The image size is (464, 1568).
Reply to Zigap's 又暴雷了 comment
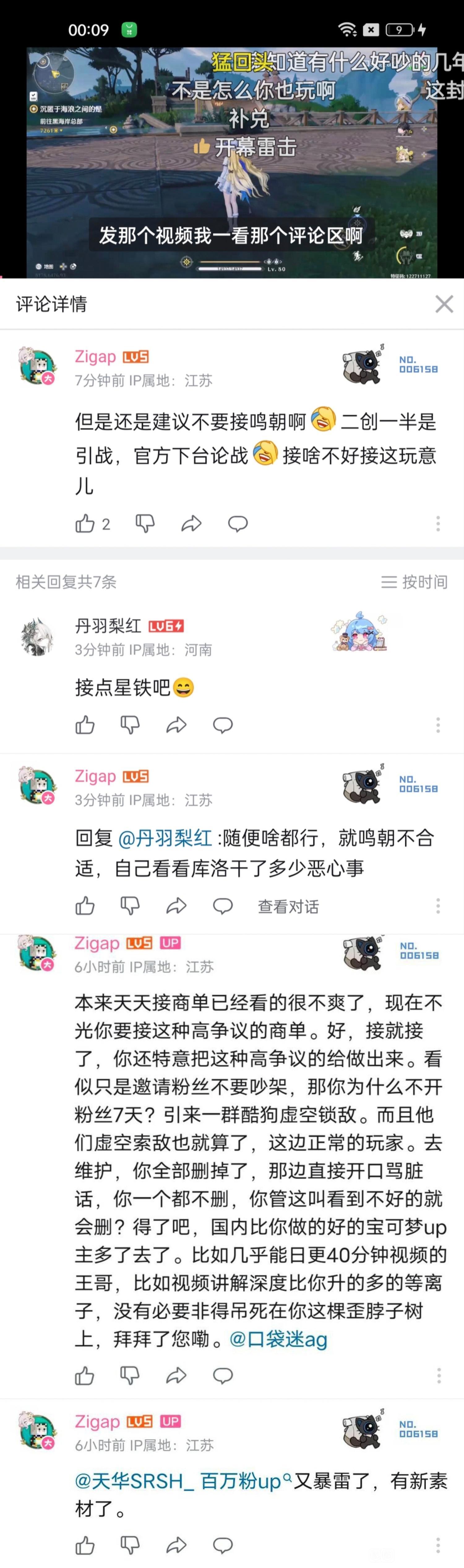tap(222, 1545)
